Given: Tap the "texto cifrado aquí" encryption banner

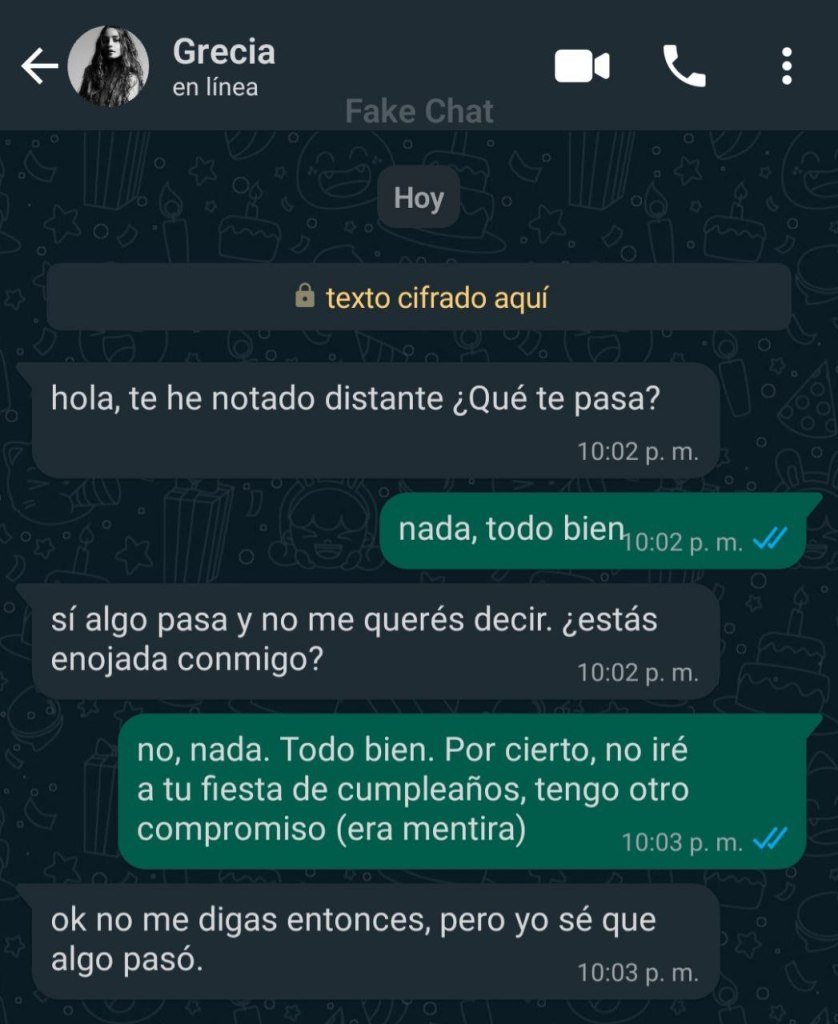Looking at the screenshot, I should [x=419, y=297].
